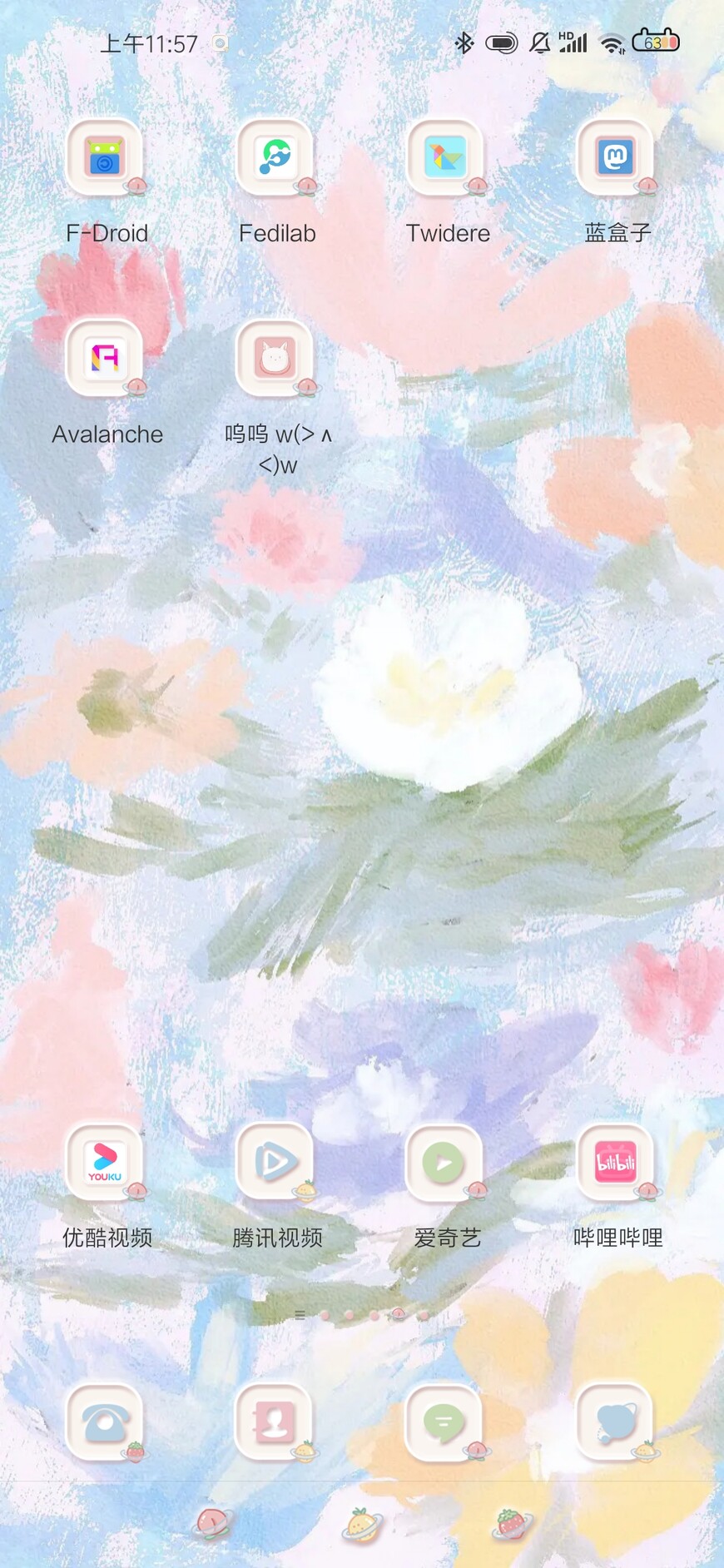Viewport: 724px width, 1568px height.
Task: Open the F-Droid app
Action: 106,157
